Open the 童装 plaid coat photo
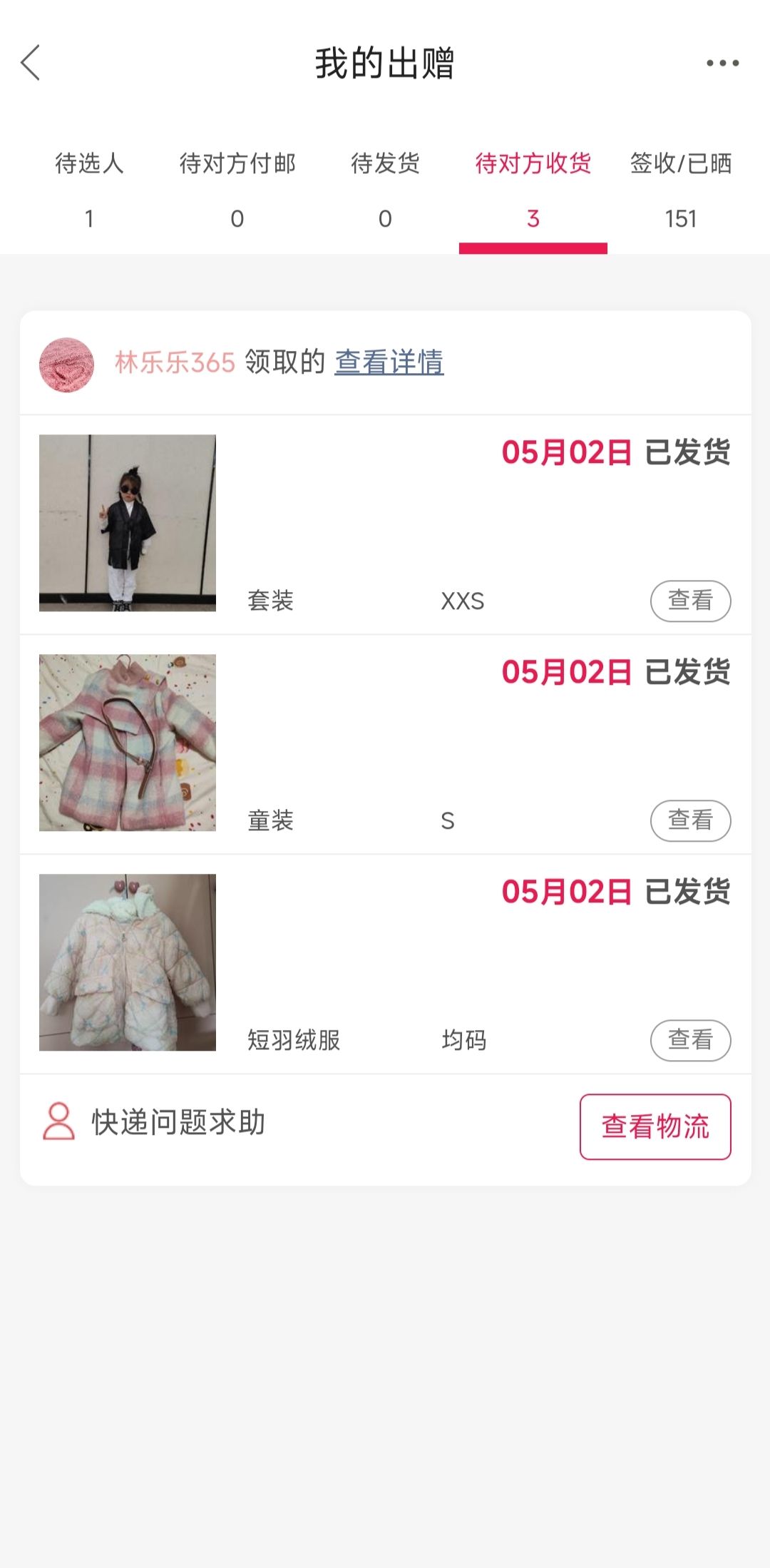Image resolution: width=770 pixels, height=1568 pixels. 128,743
